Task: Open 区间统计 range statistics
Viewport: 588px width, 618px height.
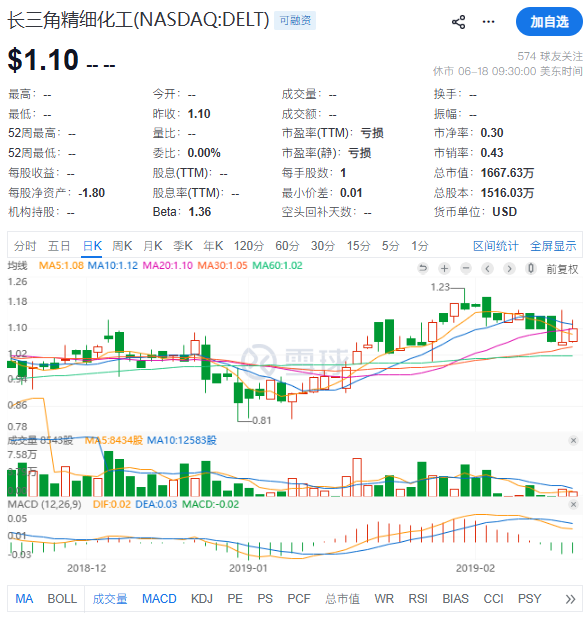Action: 496,246
